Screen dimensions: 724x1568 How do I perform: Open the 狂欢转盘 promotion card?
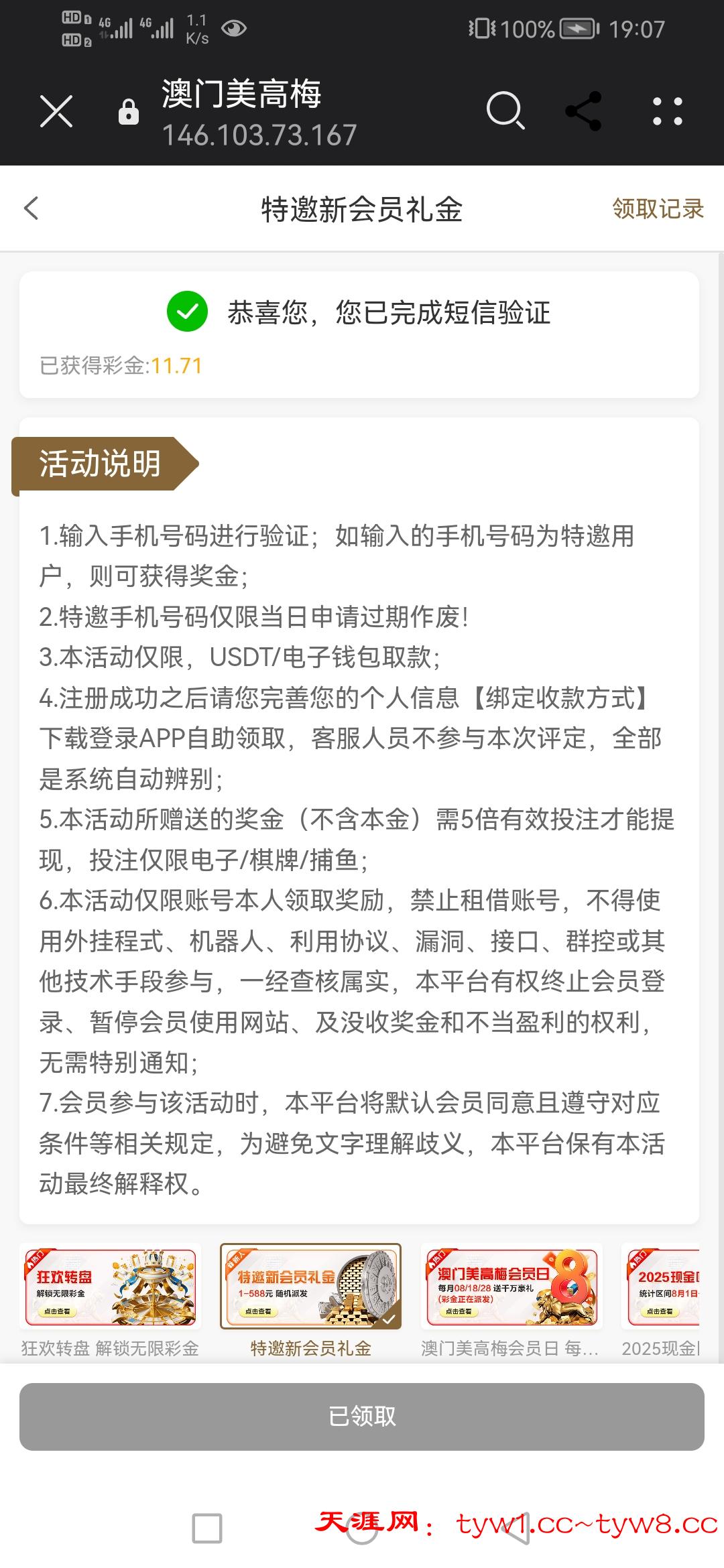click(x=110, y=1287)
